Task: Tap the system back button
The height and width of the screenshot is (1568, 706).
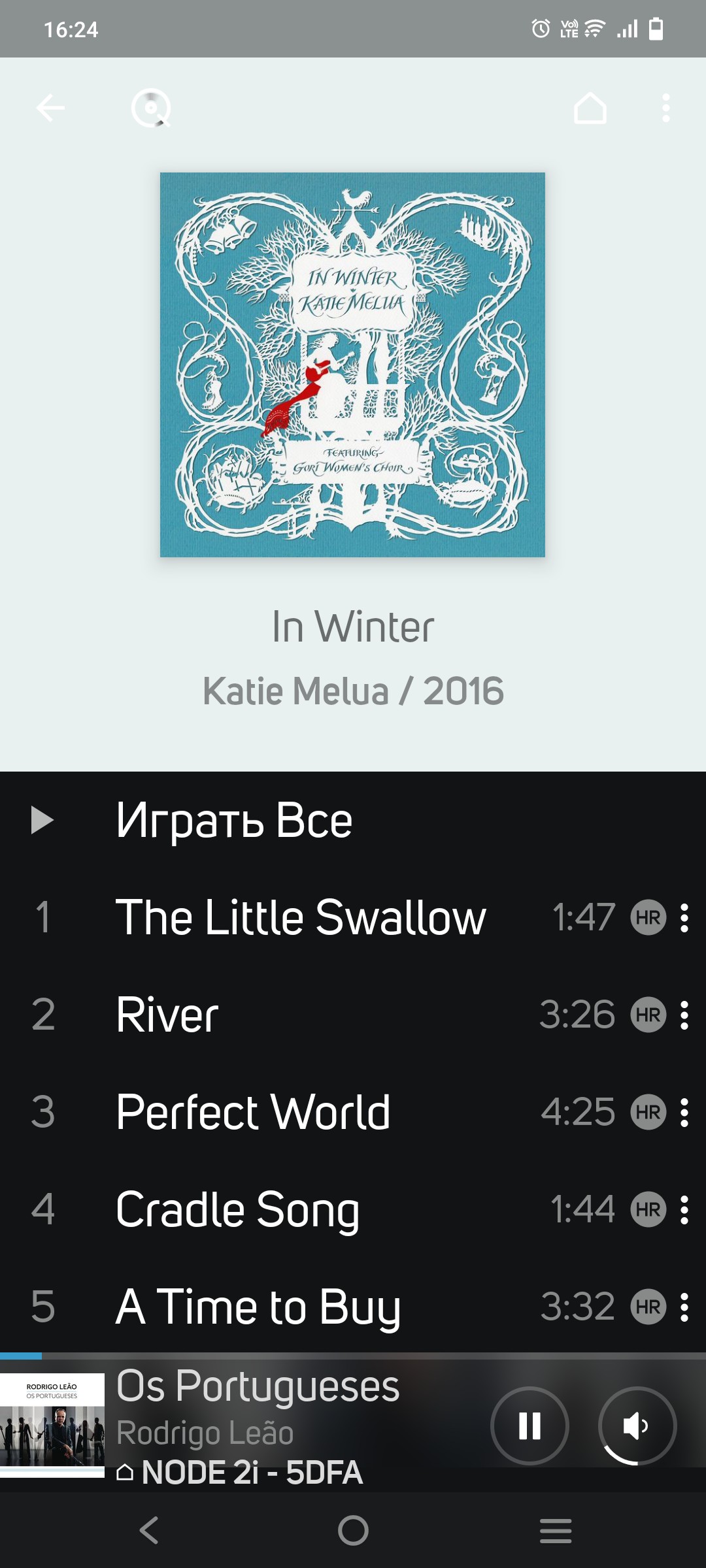Action: coord(149,1530)
